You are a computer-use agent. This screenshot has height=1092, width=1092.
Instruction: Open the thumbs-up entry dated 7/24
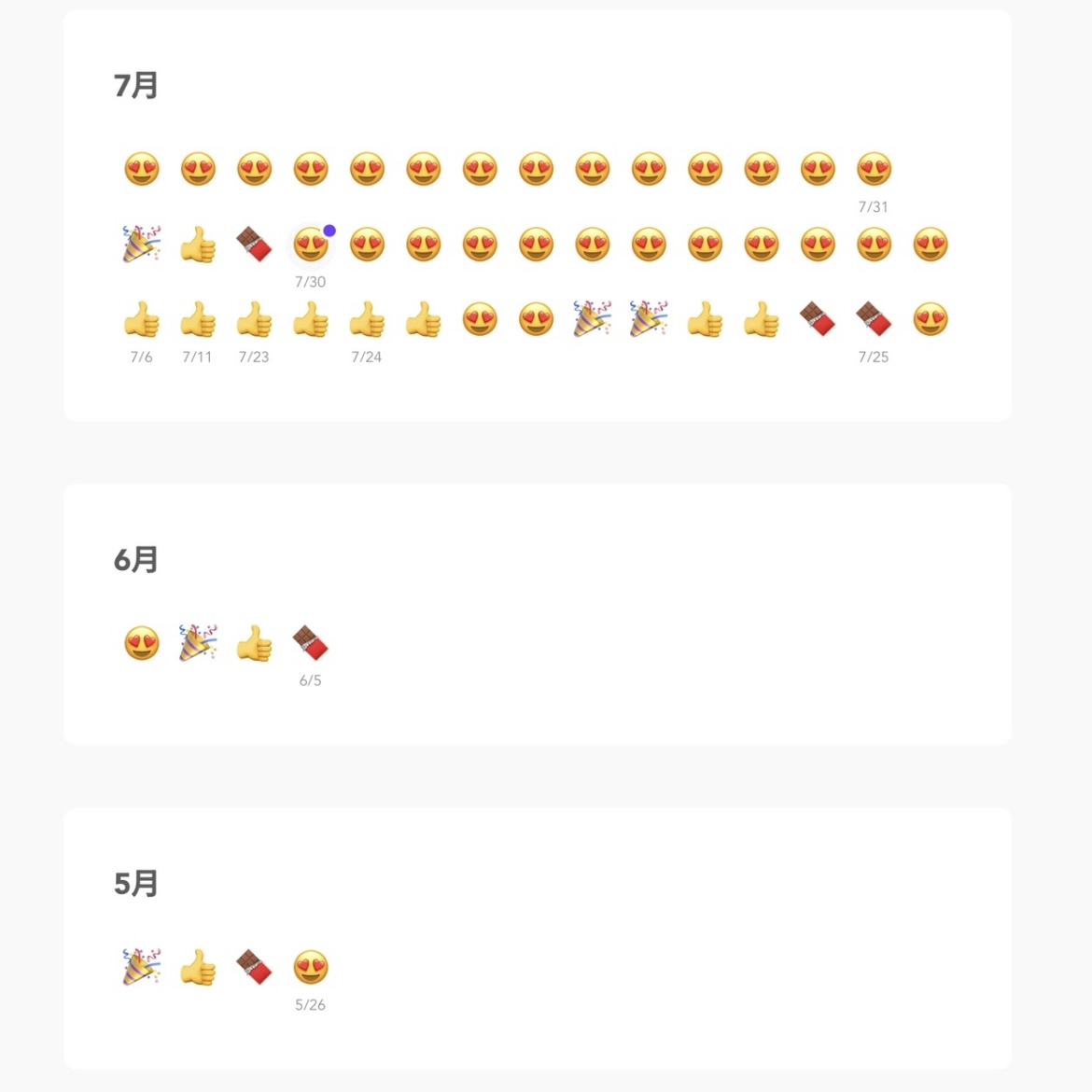[x=367, y=320]
